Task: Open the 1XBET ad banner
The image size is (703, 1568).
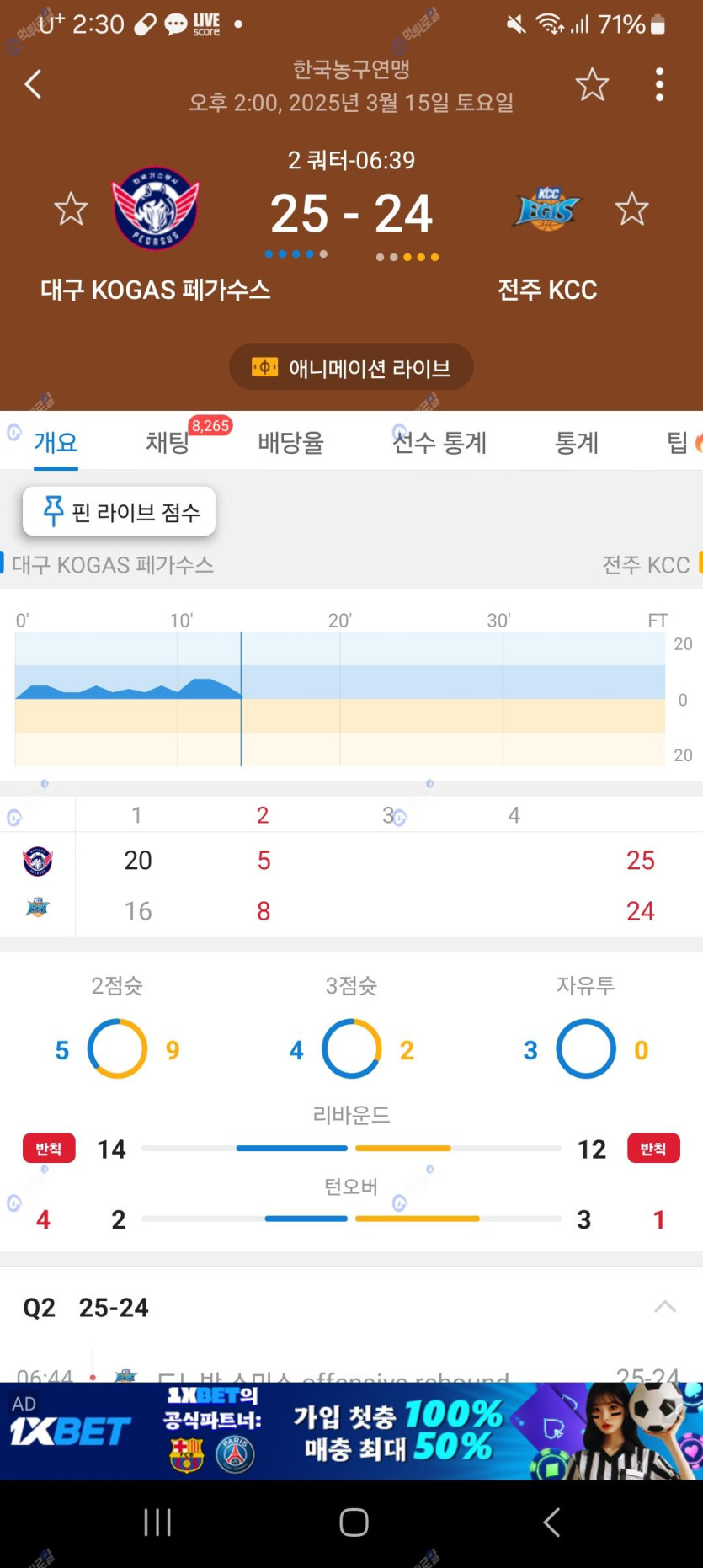Action: (351, 1431)
